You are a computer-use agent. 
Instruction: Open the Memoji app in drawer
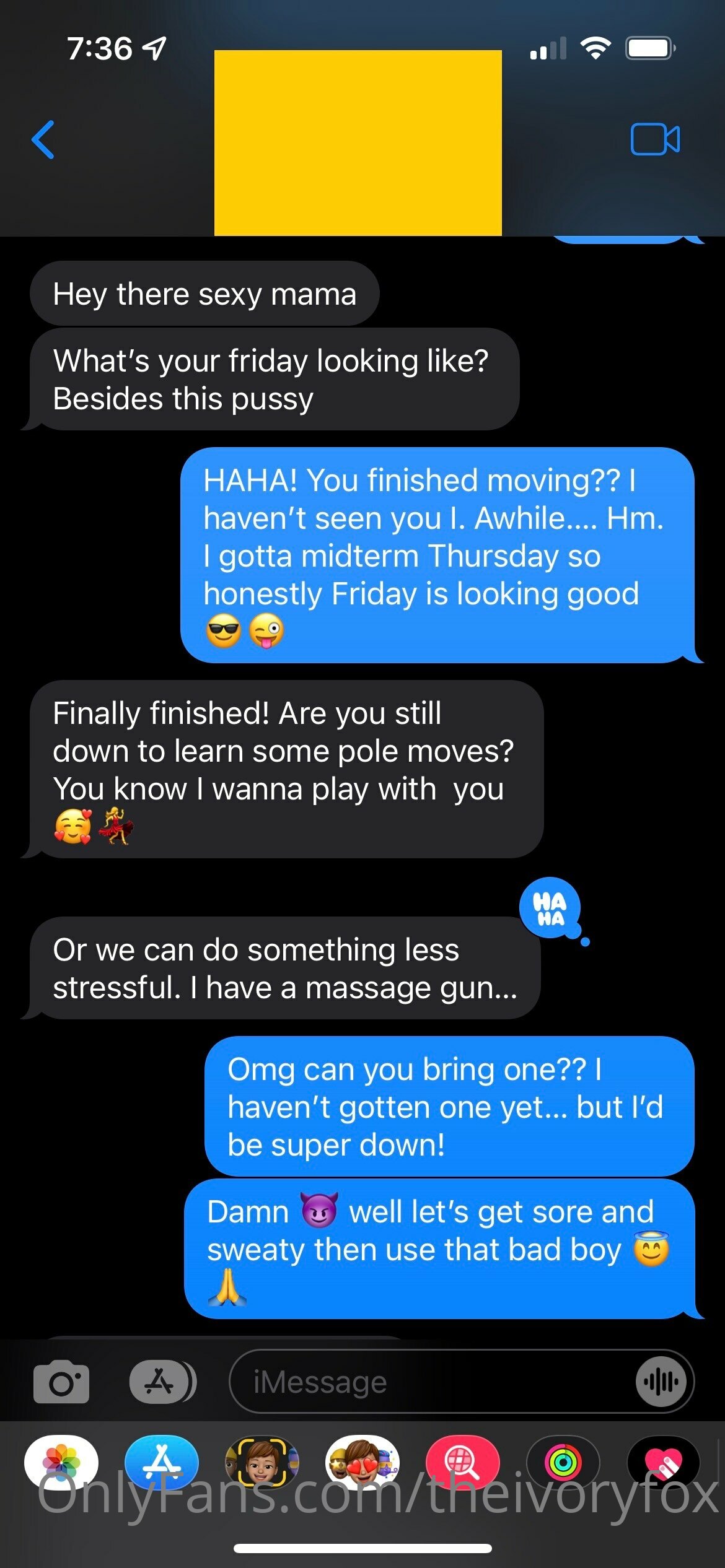[262, 1462]
